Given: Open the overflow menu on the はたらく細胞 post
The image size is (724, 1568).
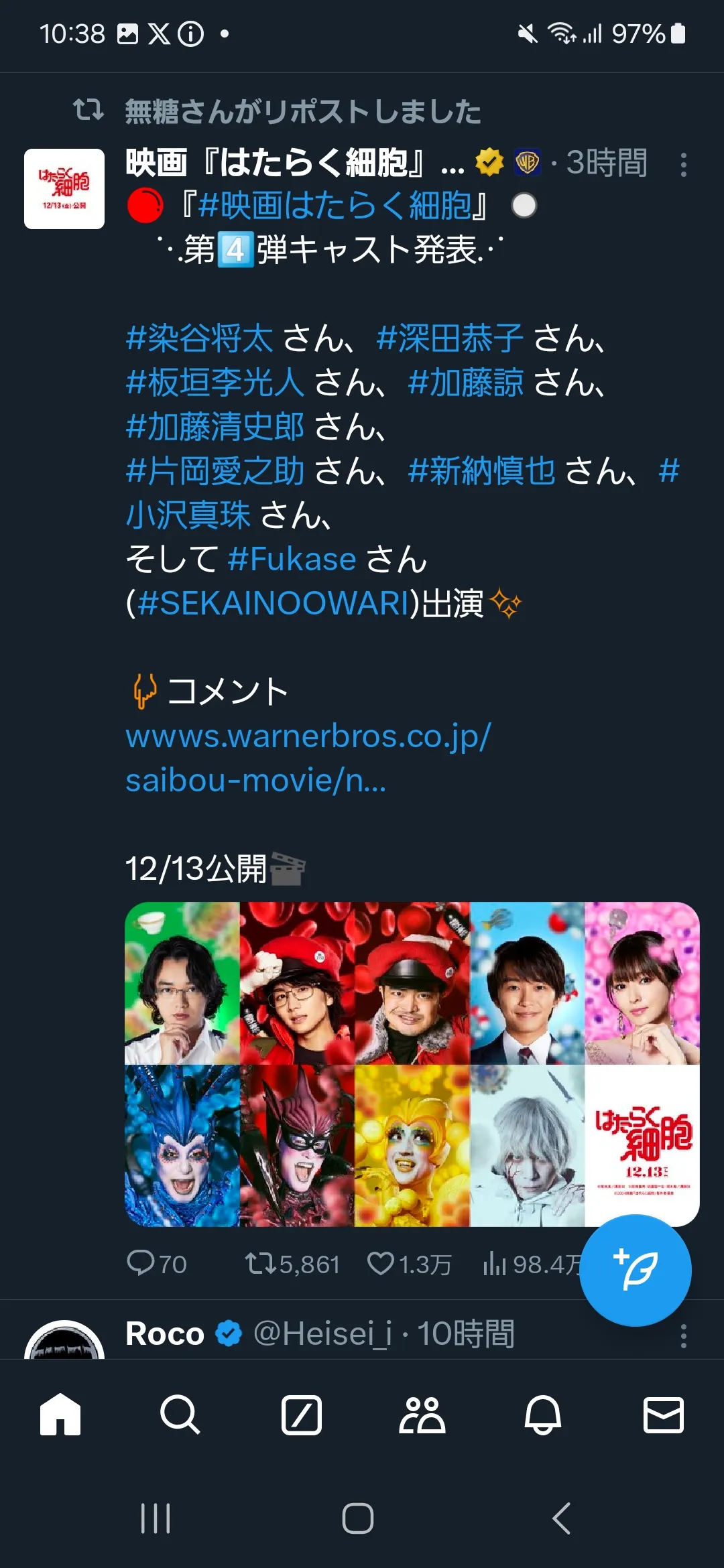Looking at the screenshot, I should [x=683, y=165].
